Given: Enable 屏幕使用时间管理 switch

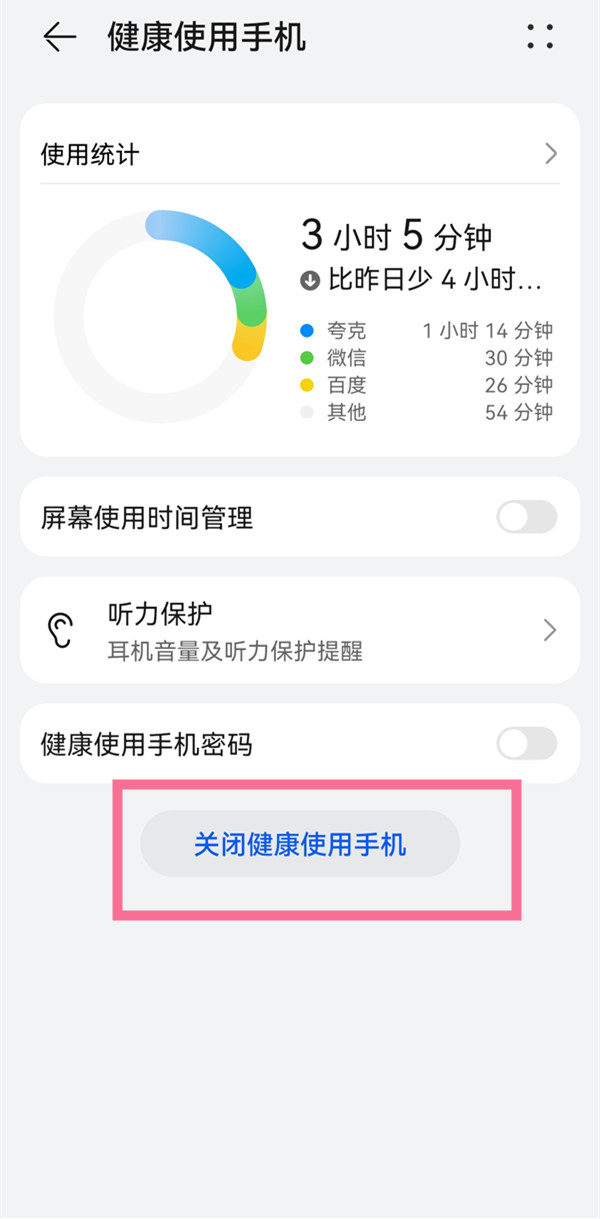Looking at the screenshot, I should [x=526, y=517].
